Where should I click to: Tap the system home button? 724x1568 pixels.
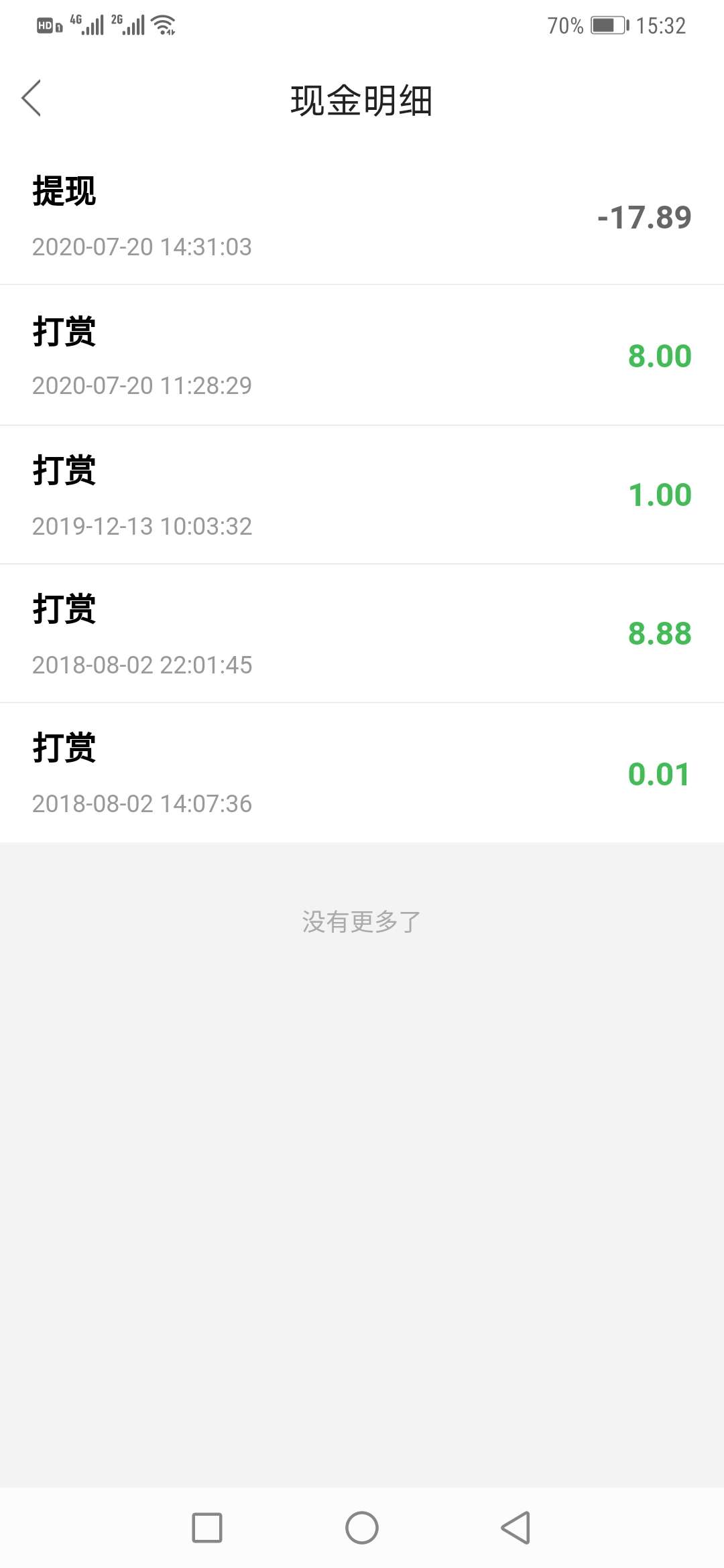pos(362,1528)
